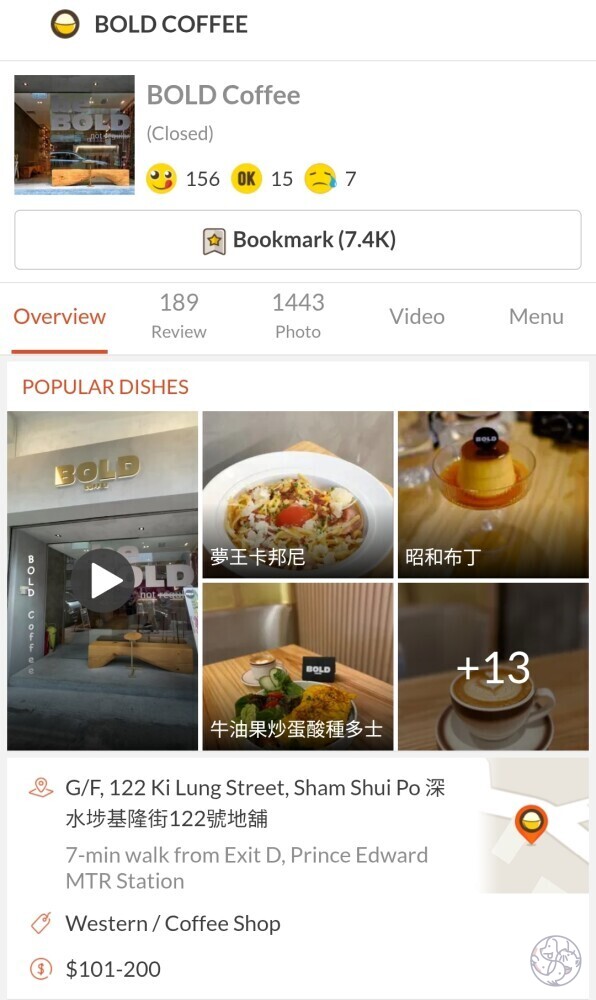Bookmark BOLD Coffee restaurant
Viewport: 596px width, 1000px height.
click(x=298, y=240)
